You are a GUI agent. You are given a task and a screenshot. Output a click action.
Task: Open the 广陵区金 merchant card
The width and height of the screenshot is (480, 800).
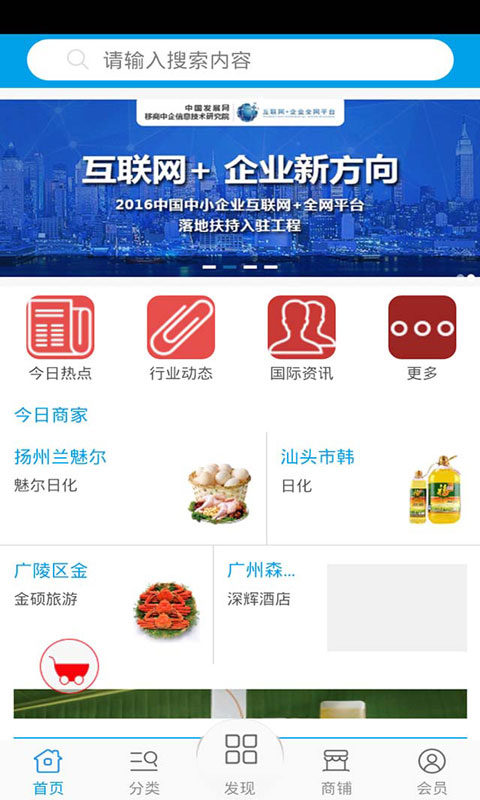[x=106, y=605]
